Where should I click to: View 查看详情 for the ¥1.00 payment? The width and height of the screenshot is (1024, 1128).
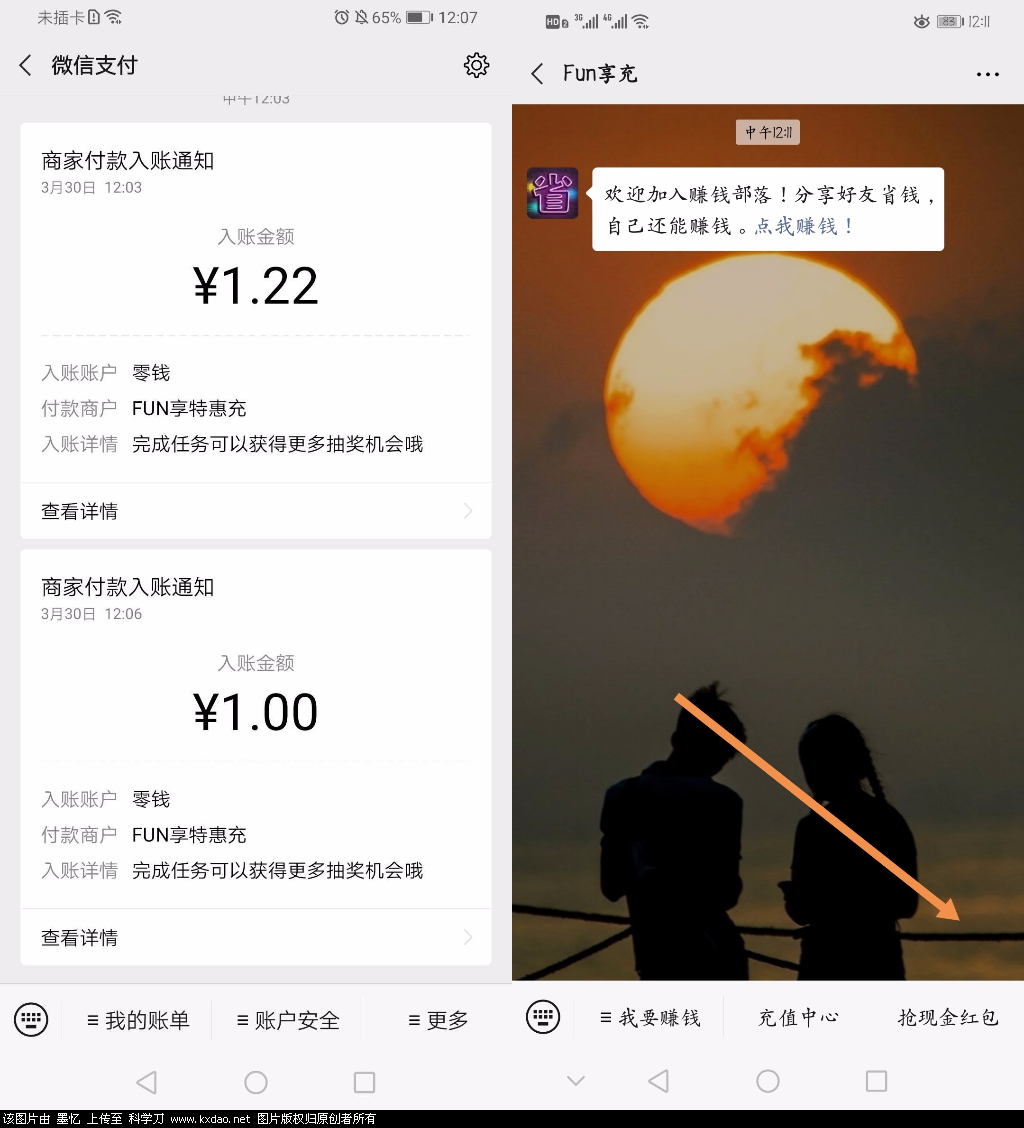point(256,937)
